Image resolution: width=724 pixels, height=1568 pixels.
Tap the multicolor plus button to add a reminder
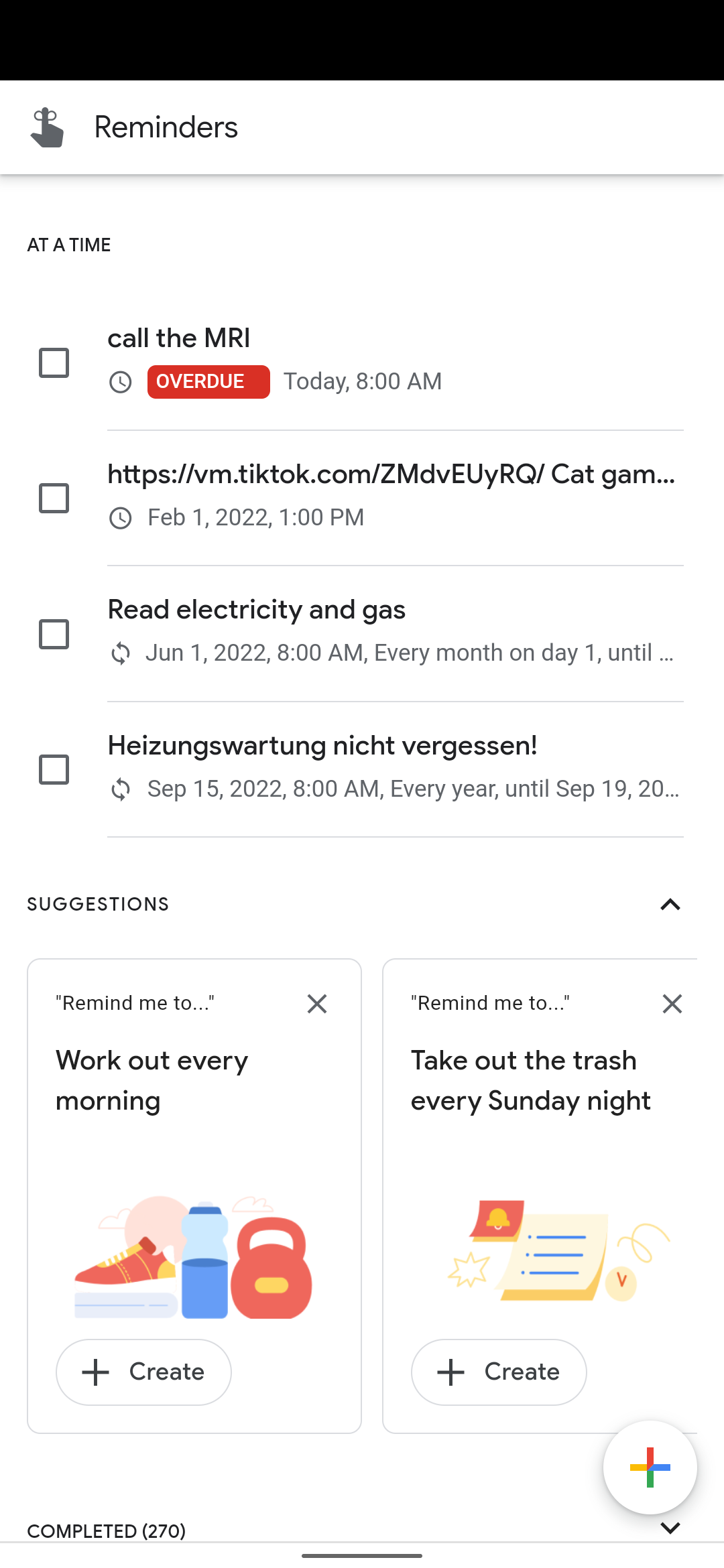(x=648, y=1467)
